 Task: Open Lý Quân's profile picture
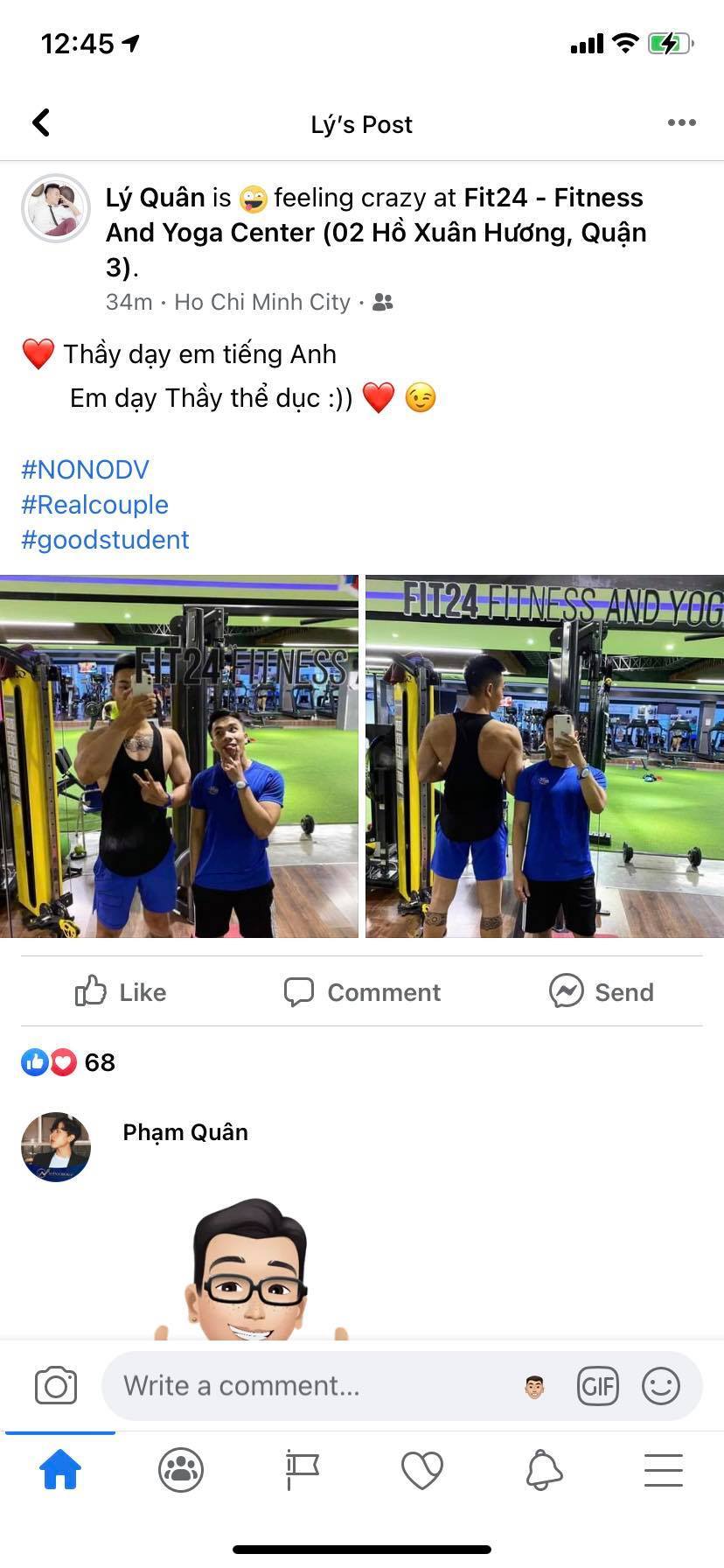coord(56,208)
